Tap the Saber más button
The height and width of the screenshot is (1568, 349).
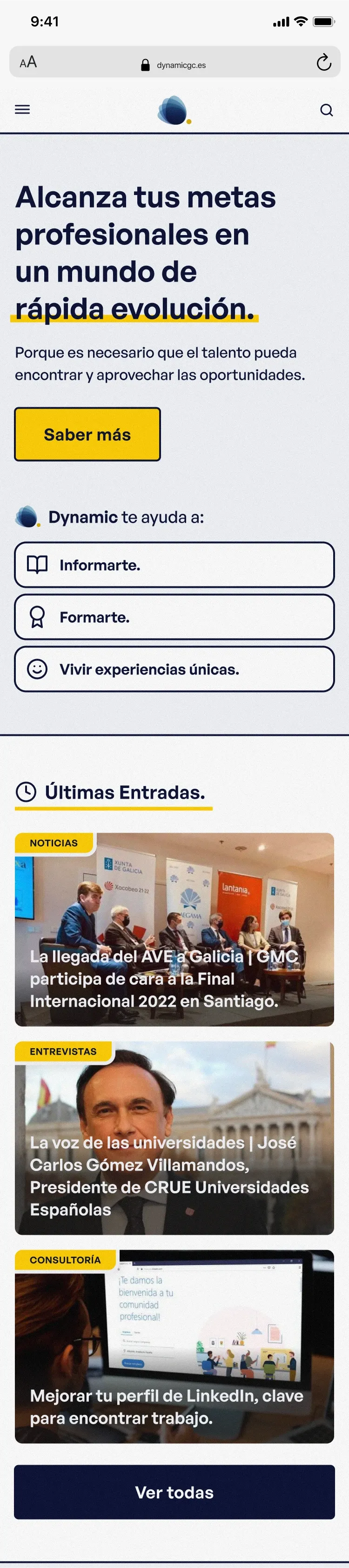pos(87,434)
